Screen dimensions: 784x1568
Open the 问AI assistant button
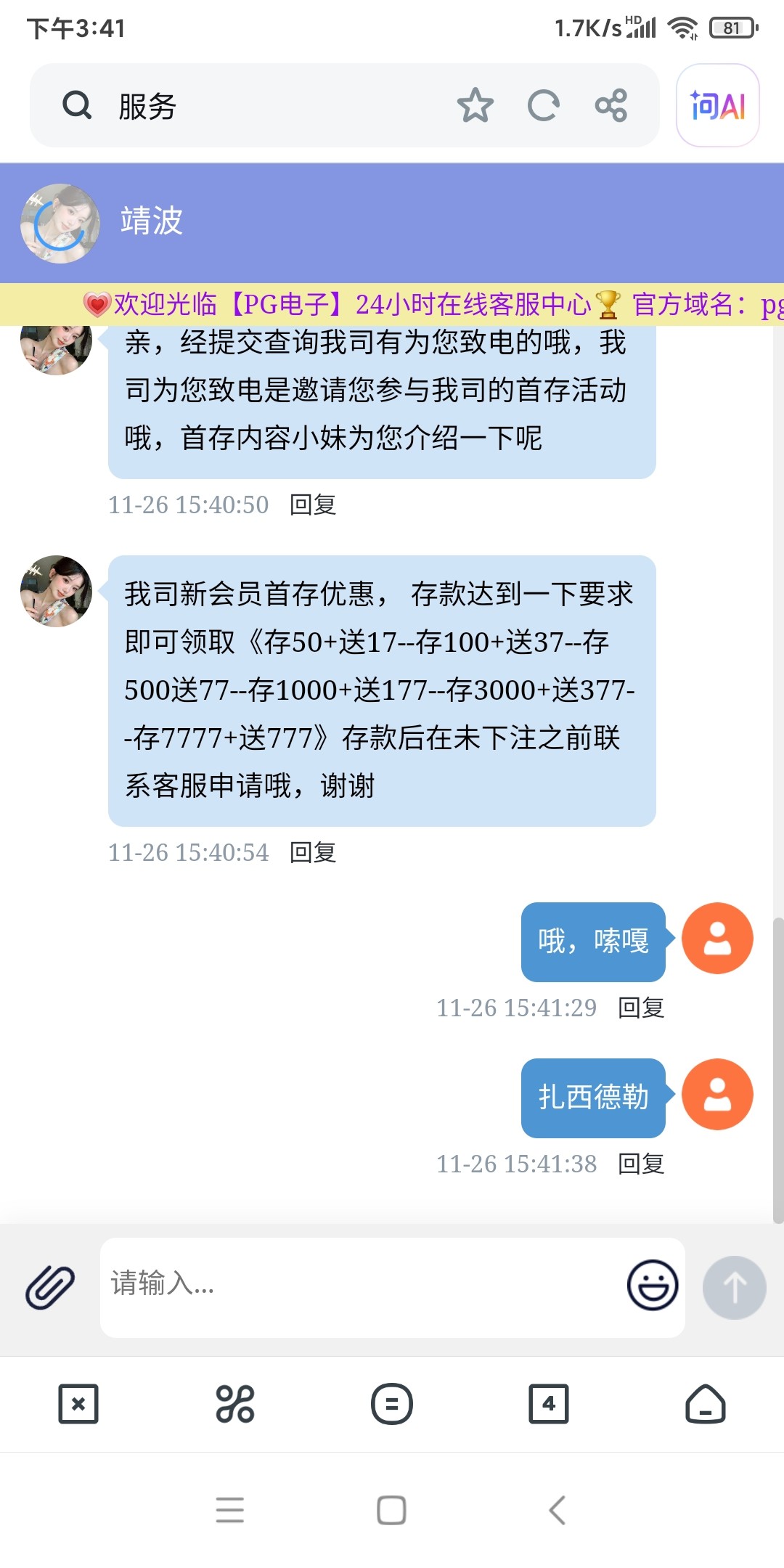[717, 106]
